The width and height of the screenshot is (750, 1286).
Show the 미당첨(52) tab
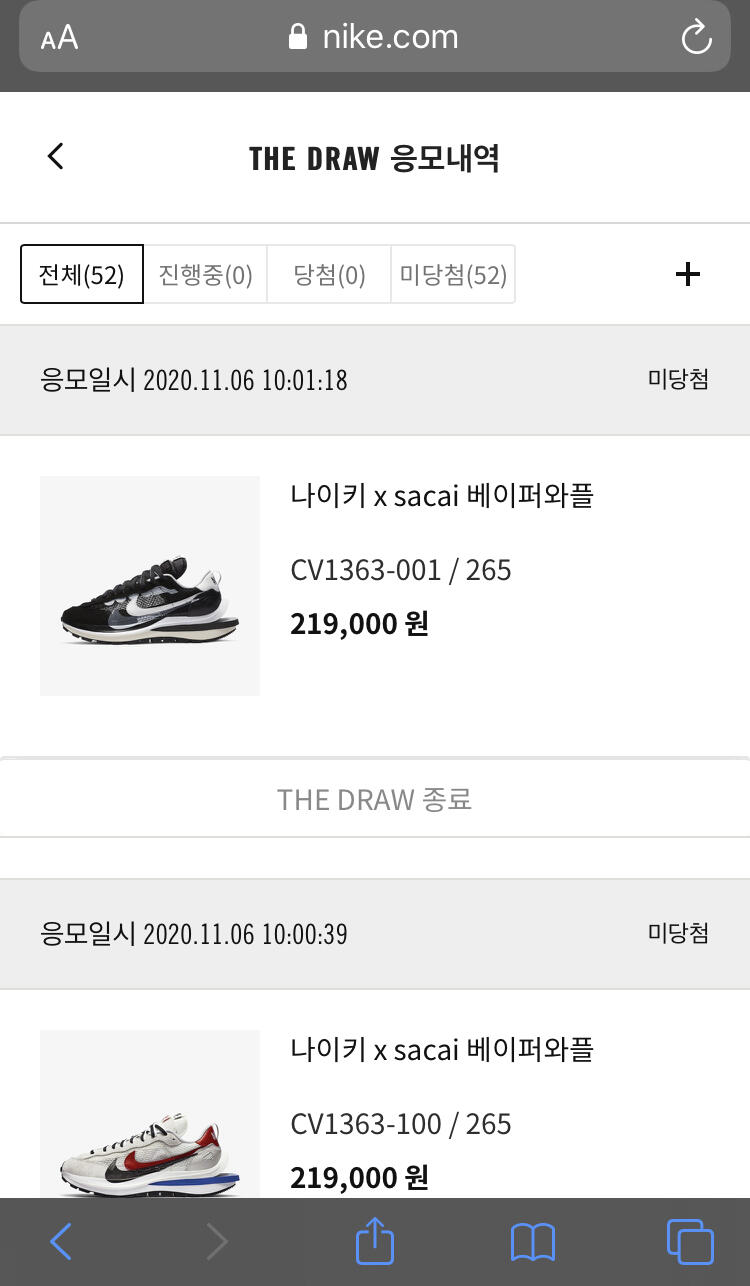click(x=453, y=274)
